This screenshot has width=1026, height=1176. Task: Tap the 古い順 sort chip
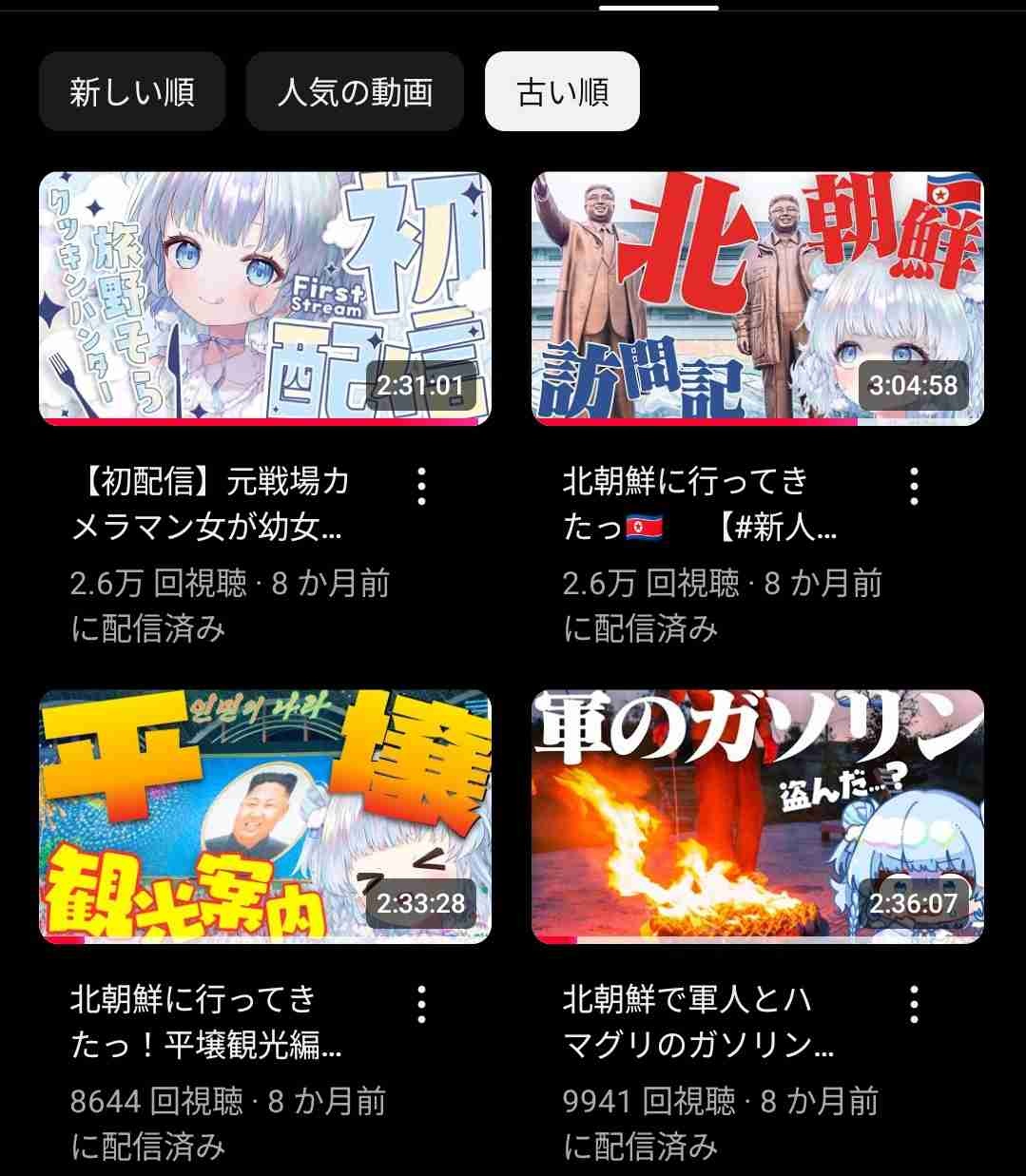click(562, 92)
